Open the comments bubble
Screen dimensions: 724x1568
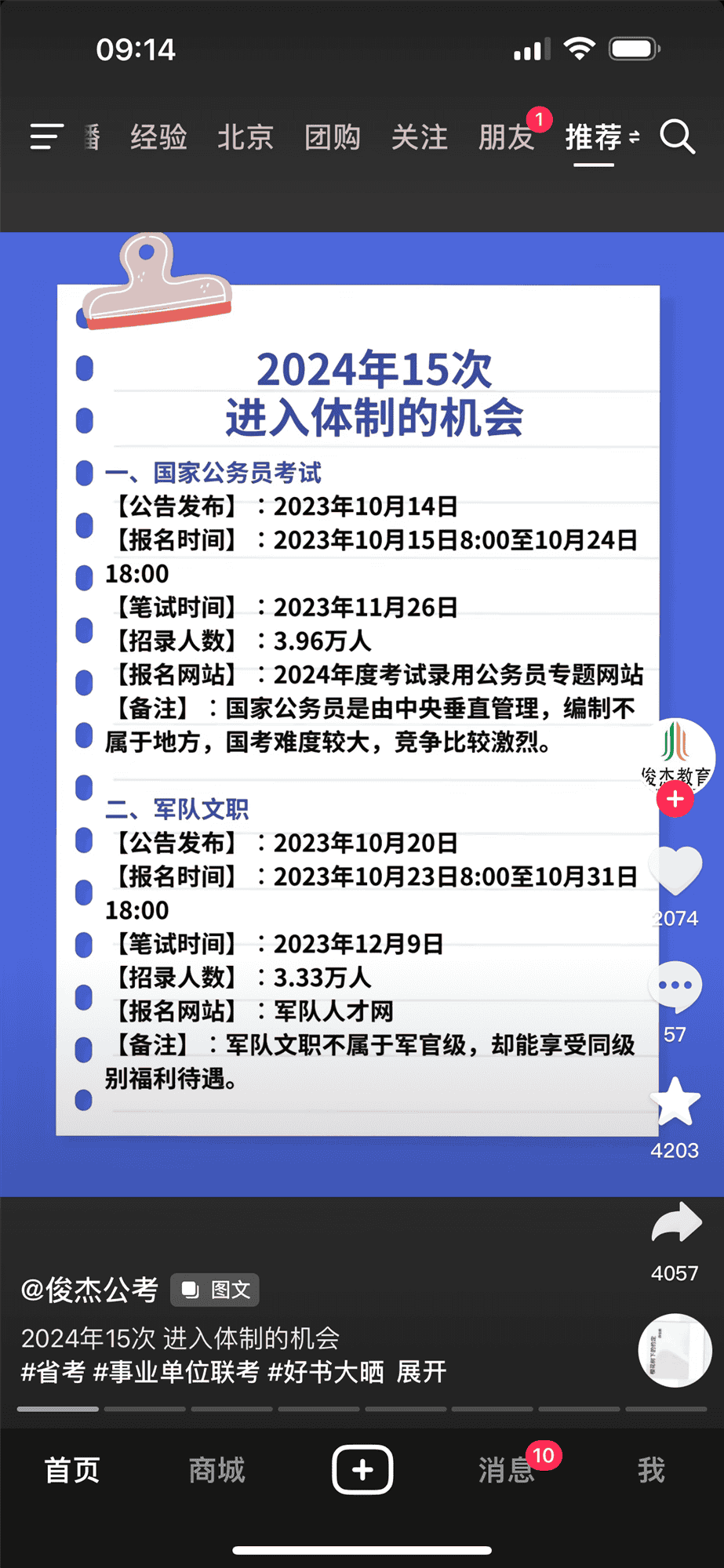tap(675, 987)
